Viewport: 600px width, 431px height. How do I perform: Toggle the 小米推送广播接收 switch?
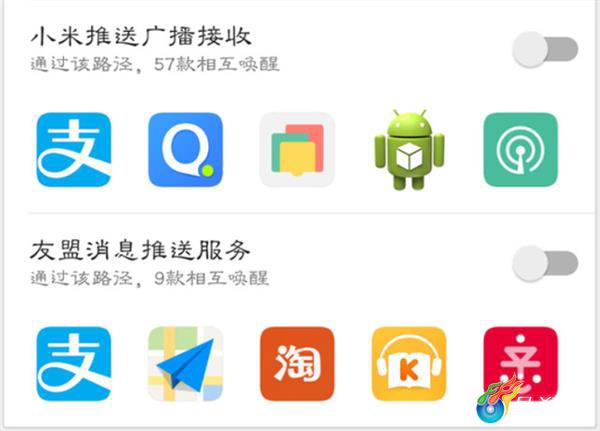point(545,48)
